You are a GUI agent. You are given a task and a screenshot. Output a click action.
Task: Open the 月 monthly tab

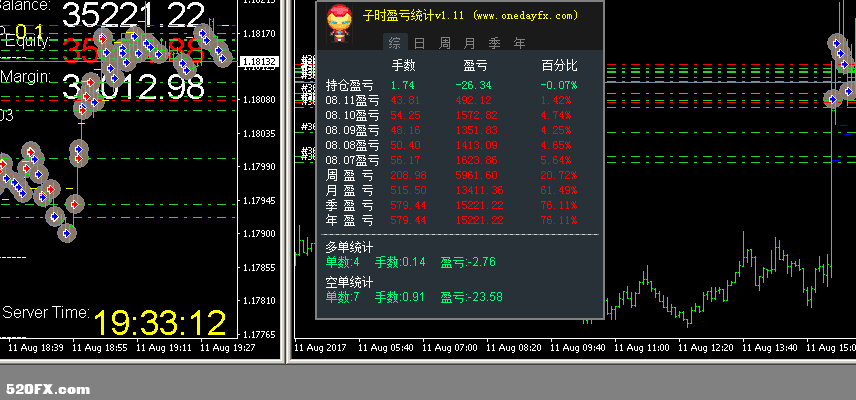470,43
